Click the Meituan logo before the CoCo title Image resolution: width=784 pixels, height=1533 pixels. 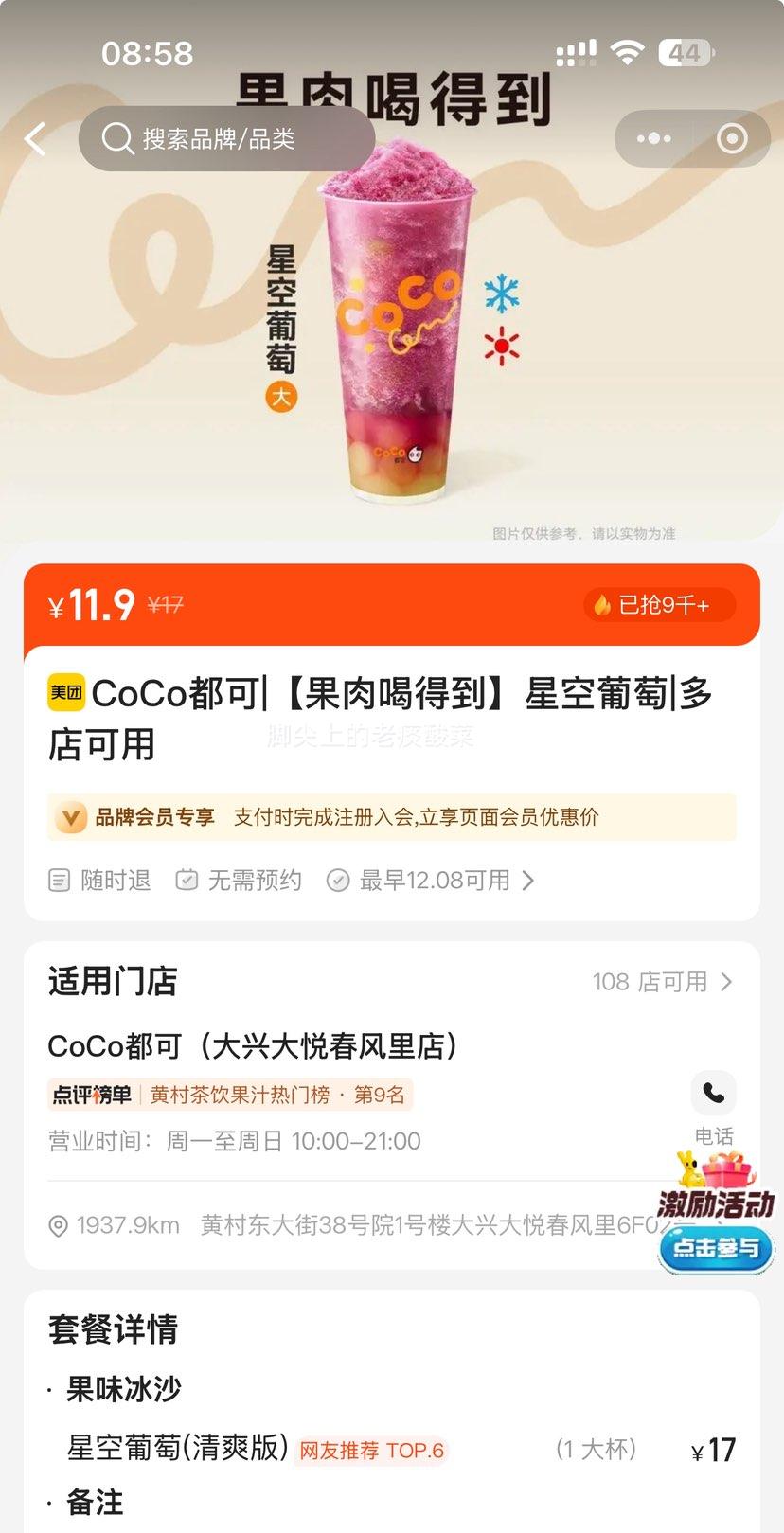point(63,694)
